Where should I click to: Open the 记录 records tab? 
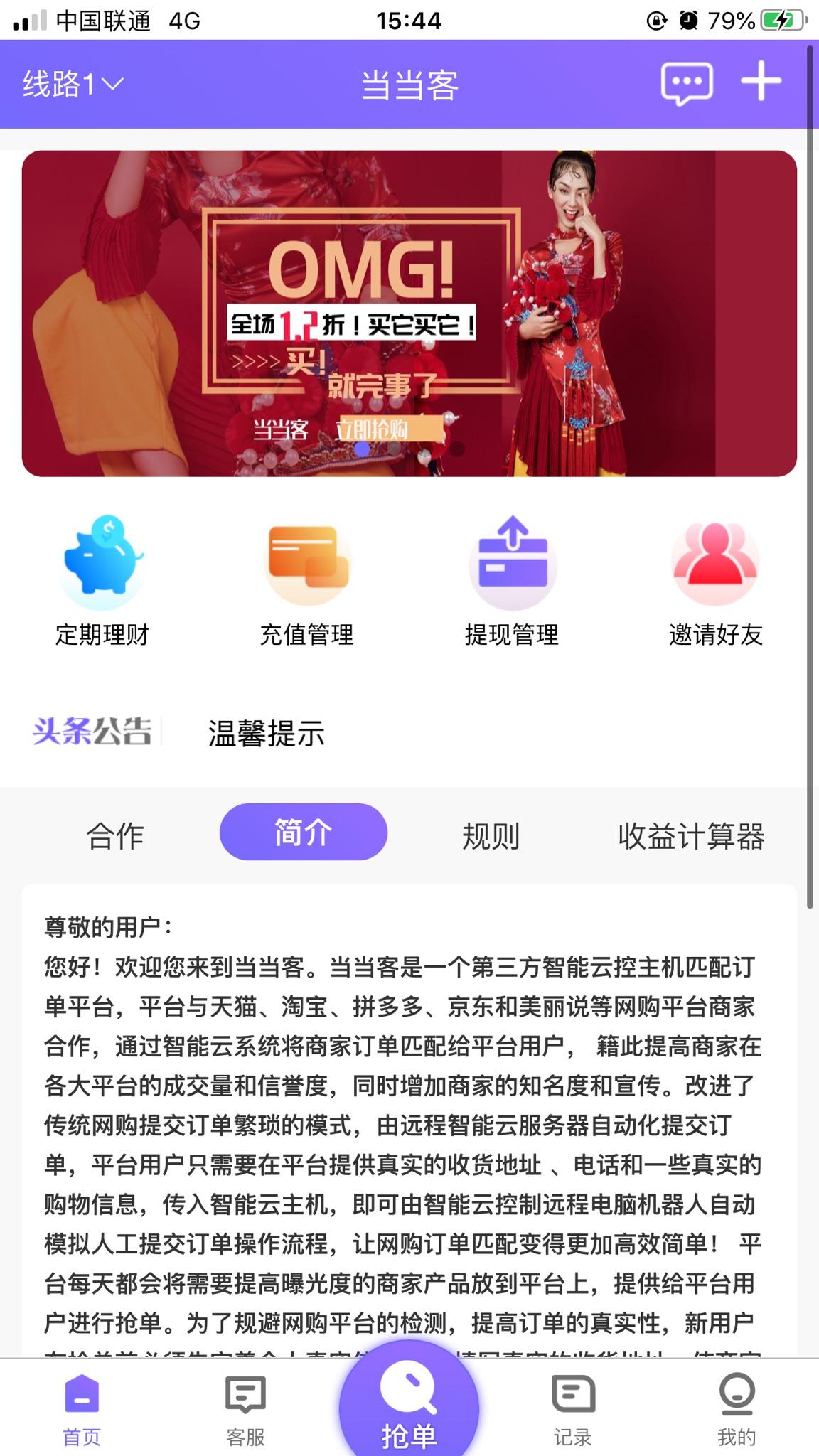click(x=573, y=1412)
